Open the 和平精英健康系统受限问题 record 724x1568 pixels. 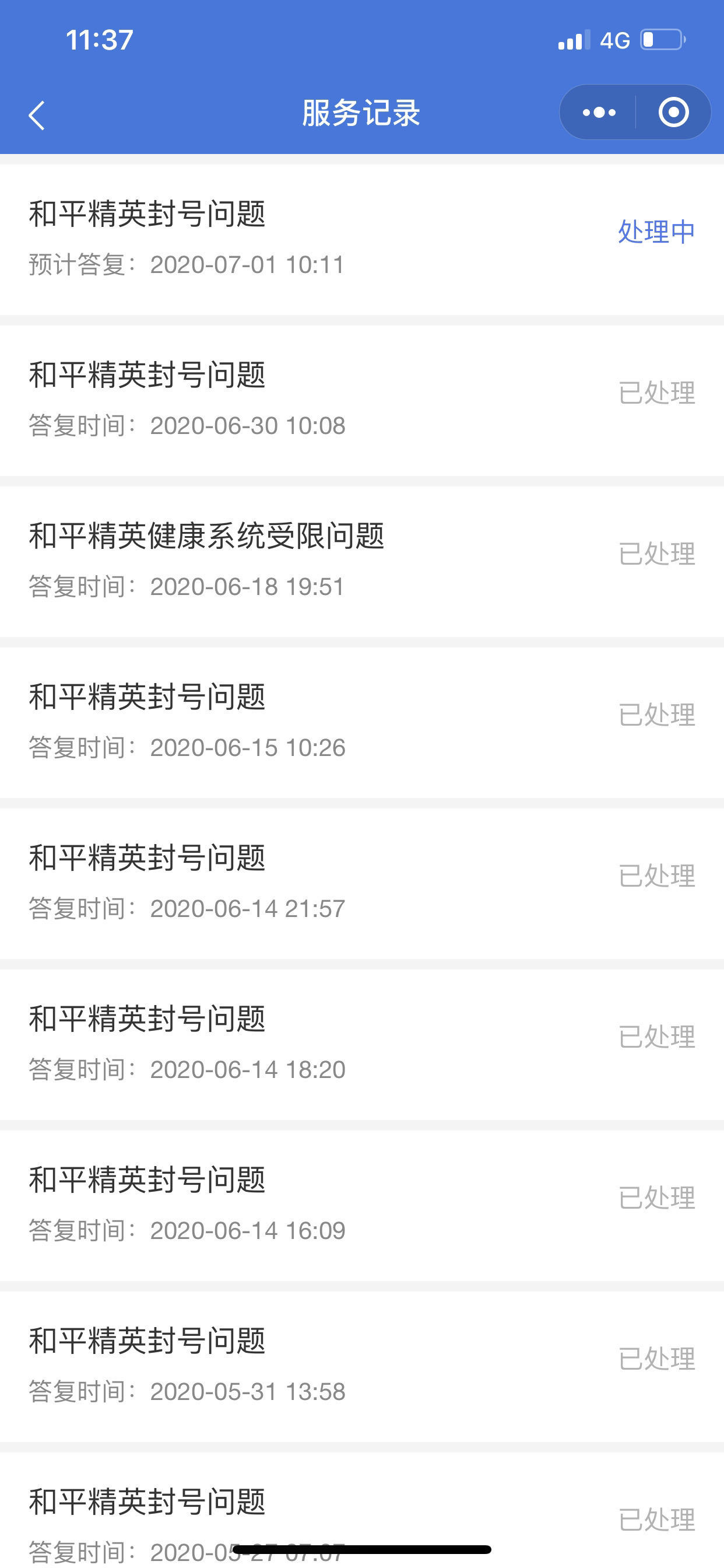click(361, 561)
